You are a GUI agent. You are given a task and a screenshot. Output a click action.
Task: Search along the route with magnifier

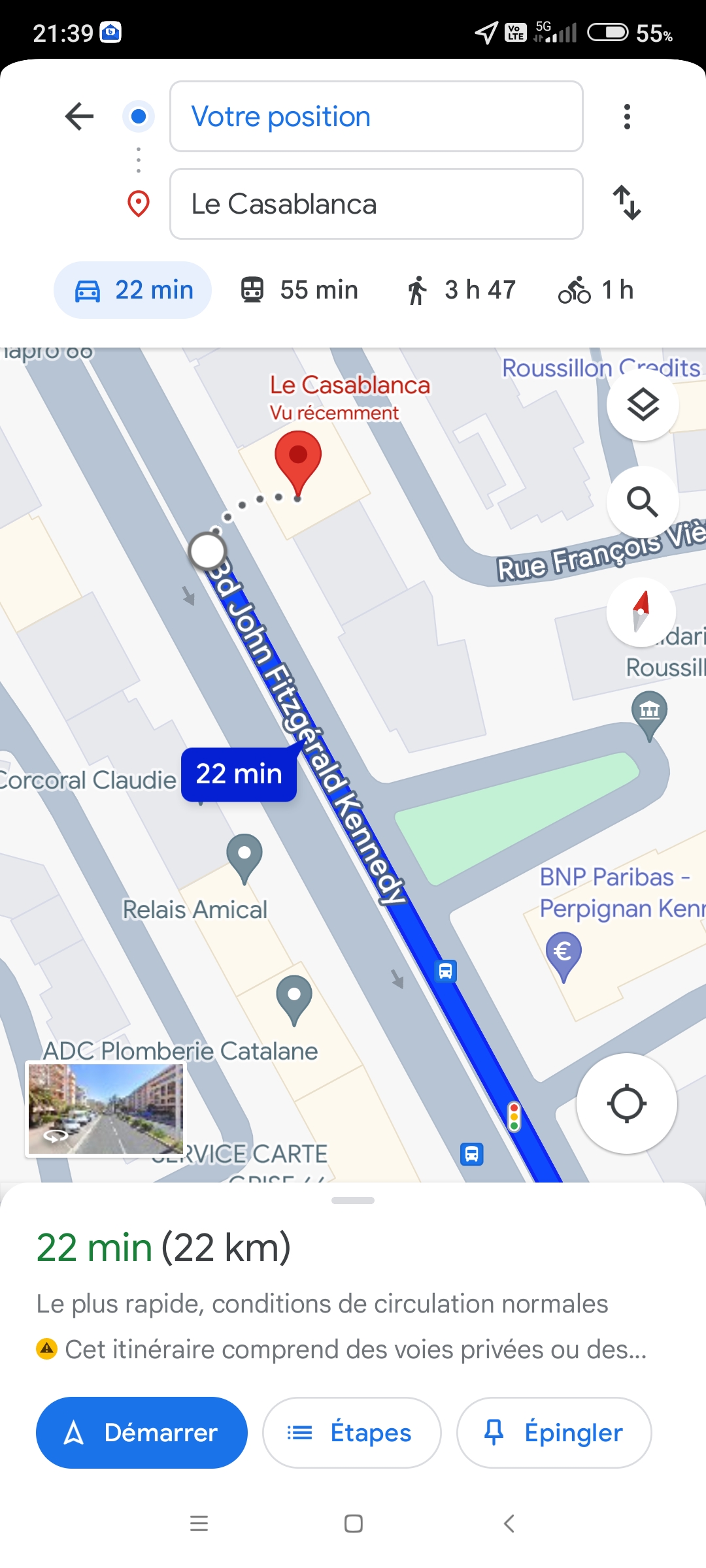(643, 502)
